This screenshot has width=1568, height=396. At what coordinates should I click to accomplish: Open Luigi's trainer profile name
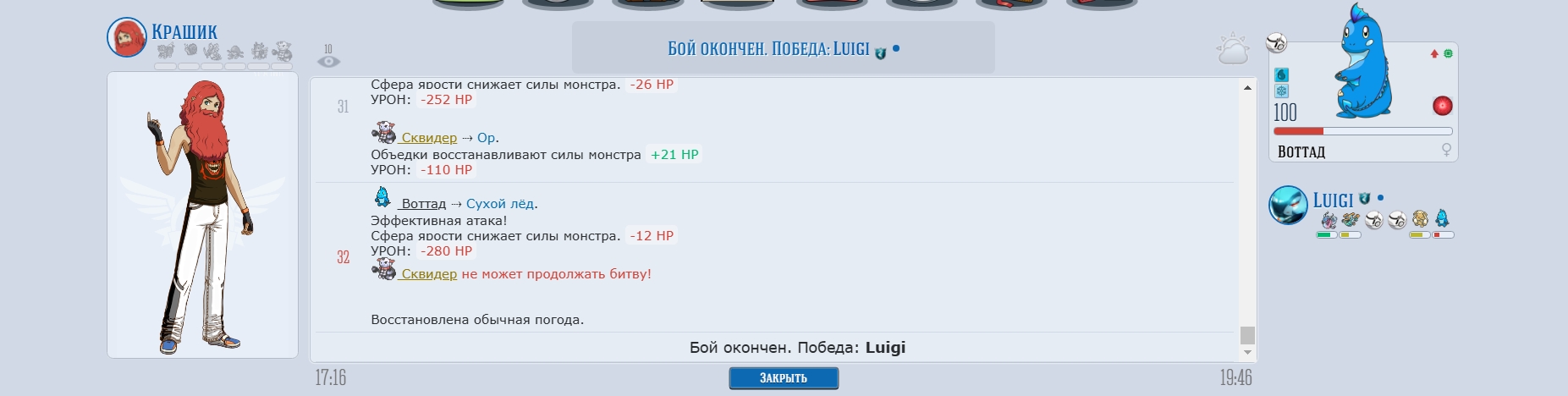1333,201
